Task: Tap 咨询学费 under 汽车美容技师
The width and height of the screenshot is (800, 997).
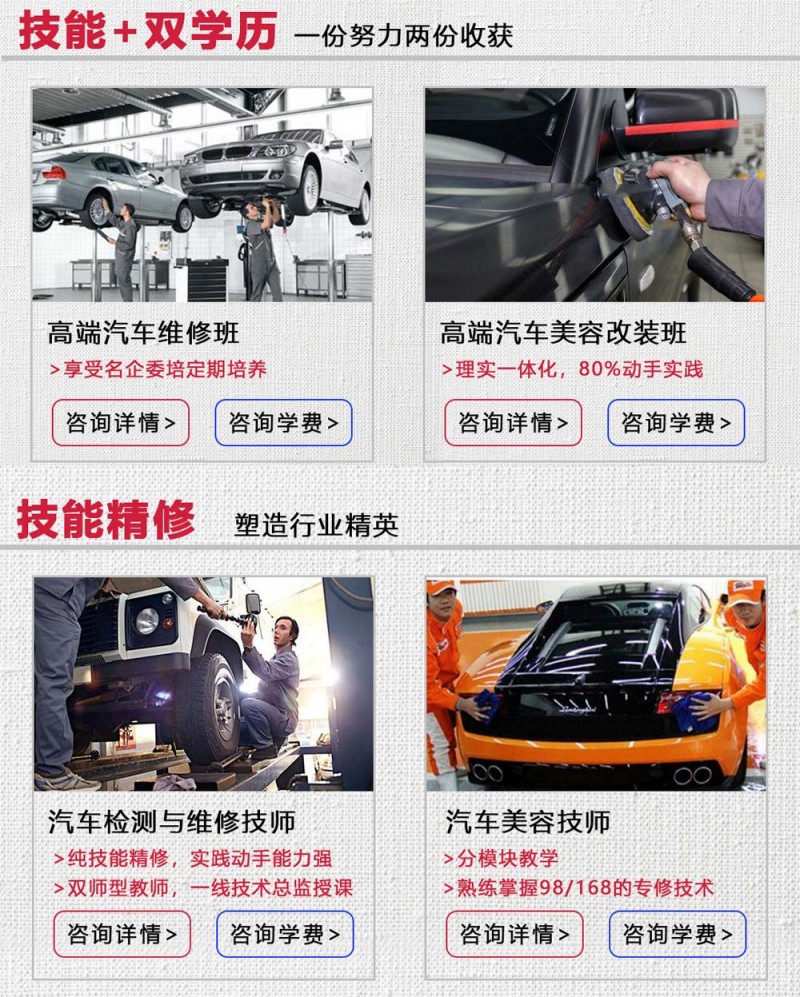Action: 678,934
